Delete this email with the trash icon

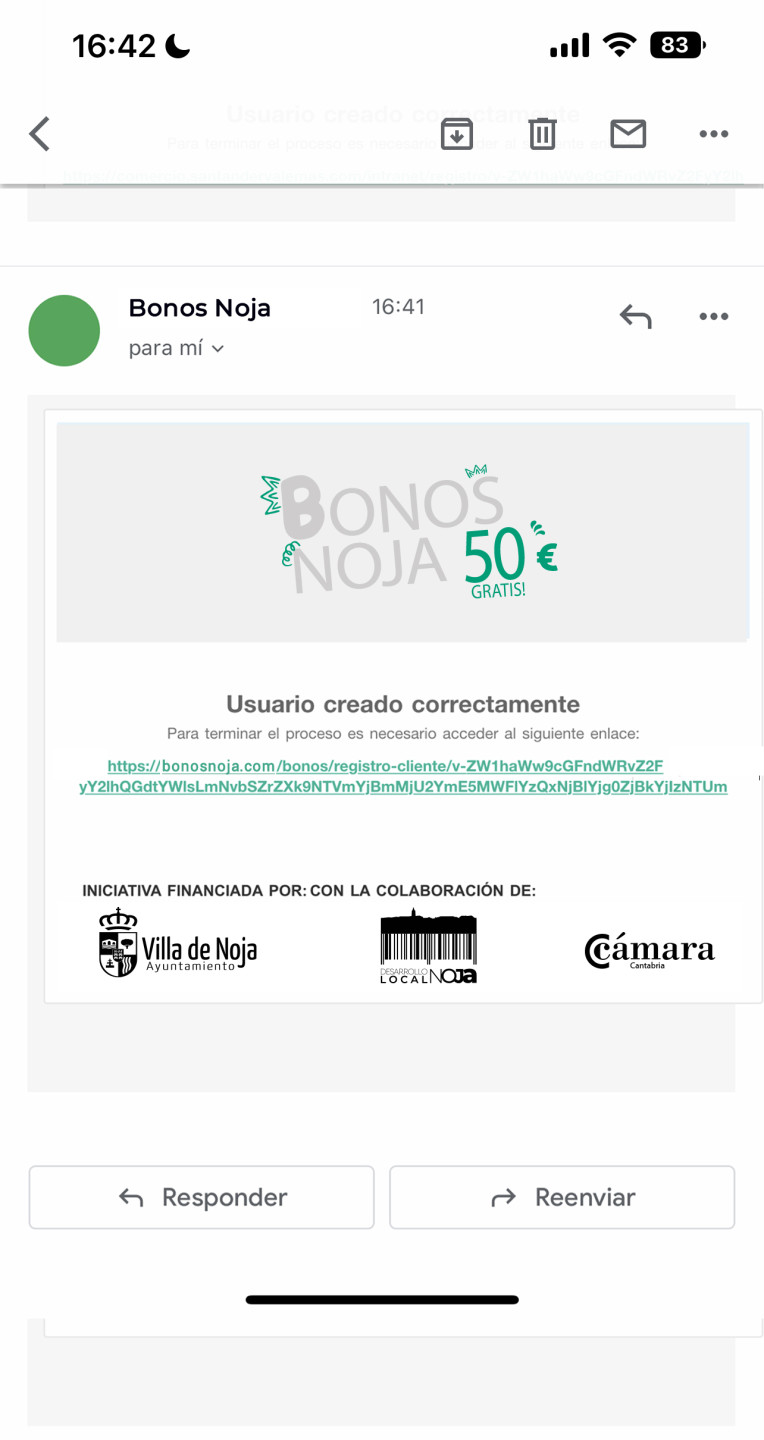pos(542,134)
